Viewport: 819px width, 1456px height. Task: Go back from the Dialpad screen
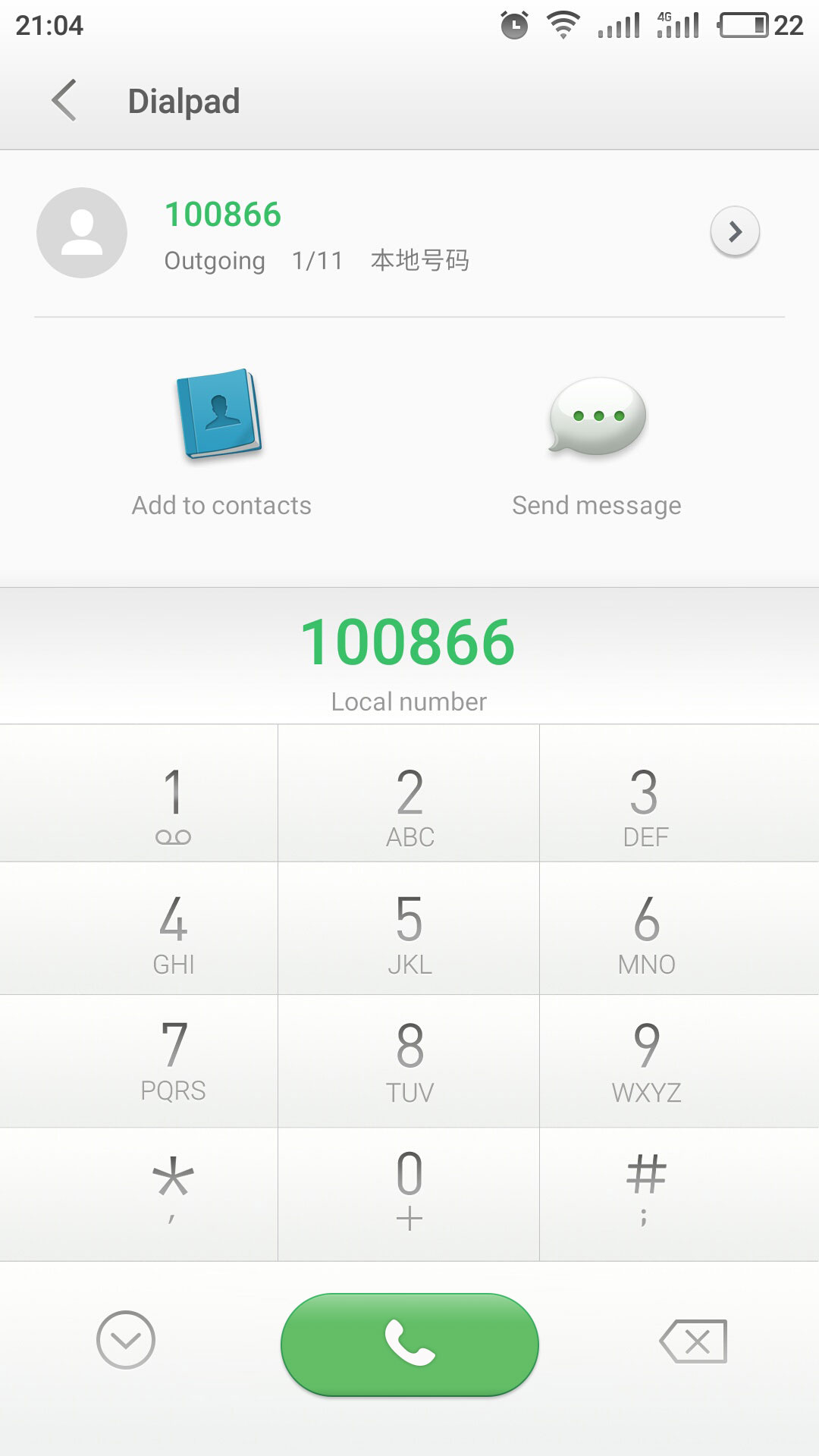pyautogui.click(x=64, y=100)
